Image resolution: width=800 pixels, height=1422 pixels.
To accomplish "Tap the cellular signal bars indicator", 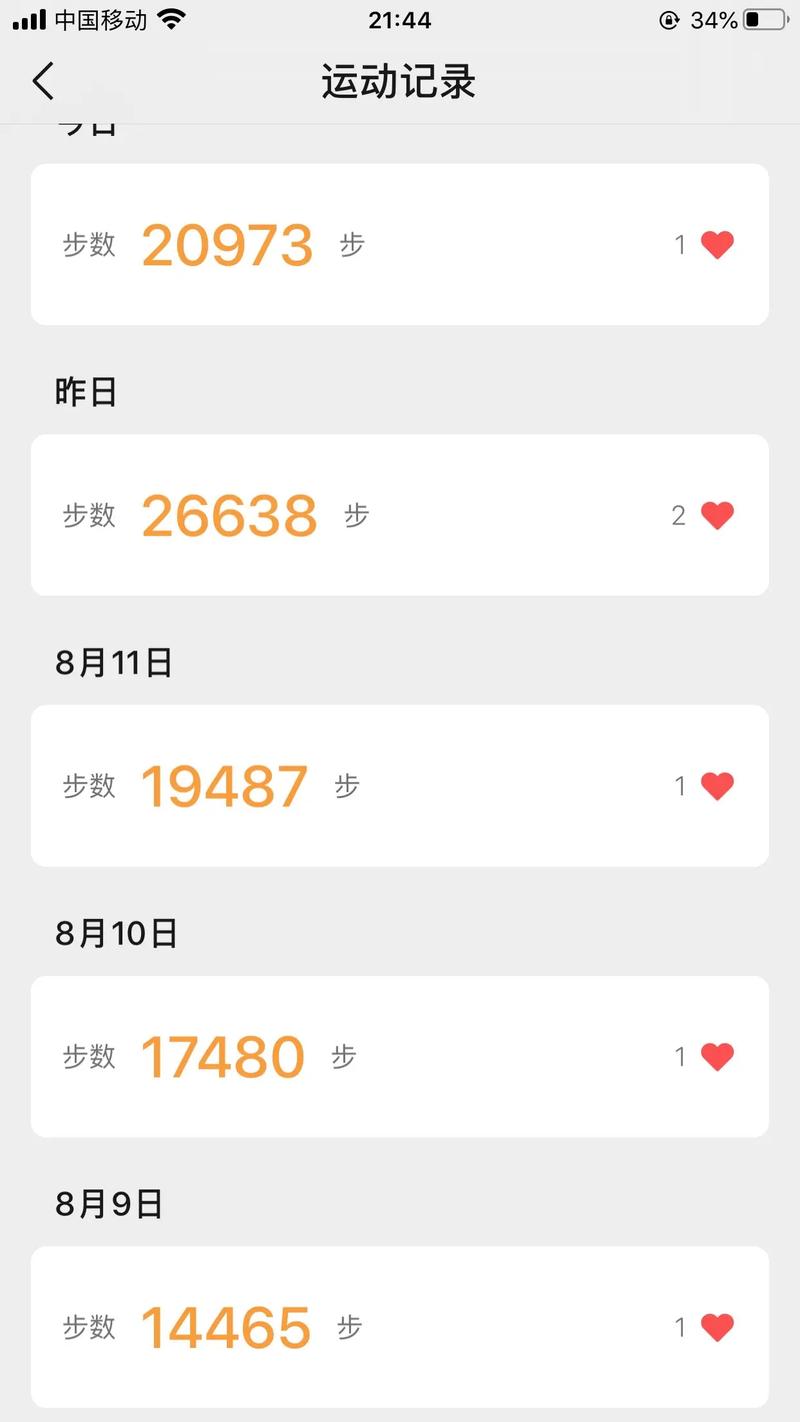I will pyautogui.click(x=28, y=18).
